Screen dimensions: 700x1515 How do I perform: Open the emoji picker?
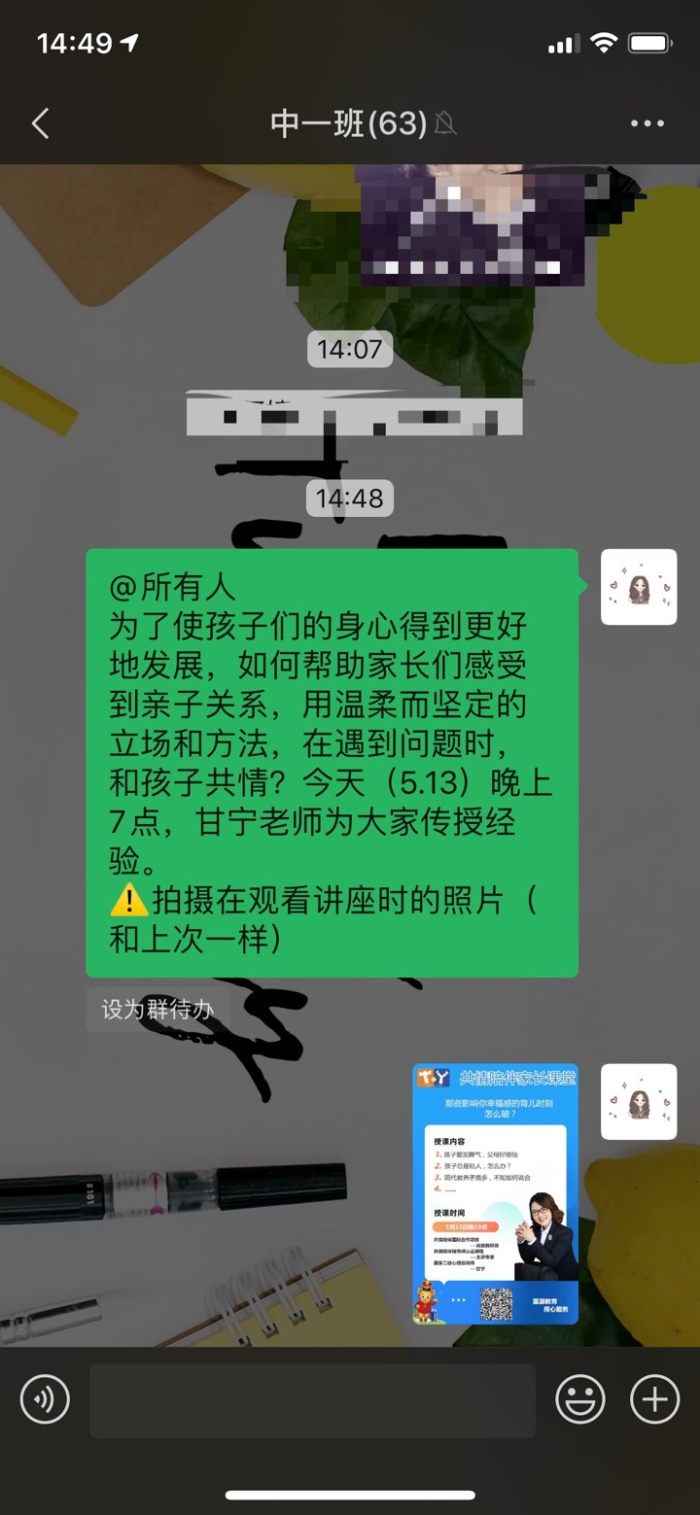click(x=580, y=1398)
